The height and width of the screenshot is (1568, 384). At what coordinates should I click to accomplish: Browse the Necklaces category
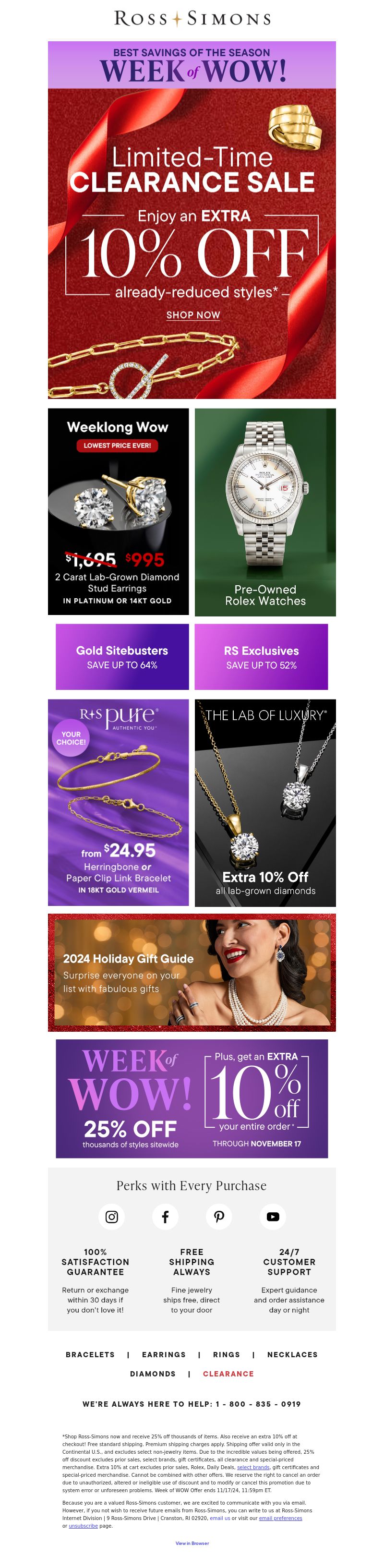(x=292, y=1354)
